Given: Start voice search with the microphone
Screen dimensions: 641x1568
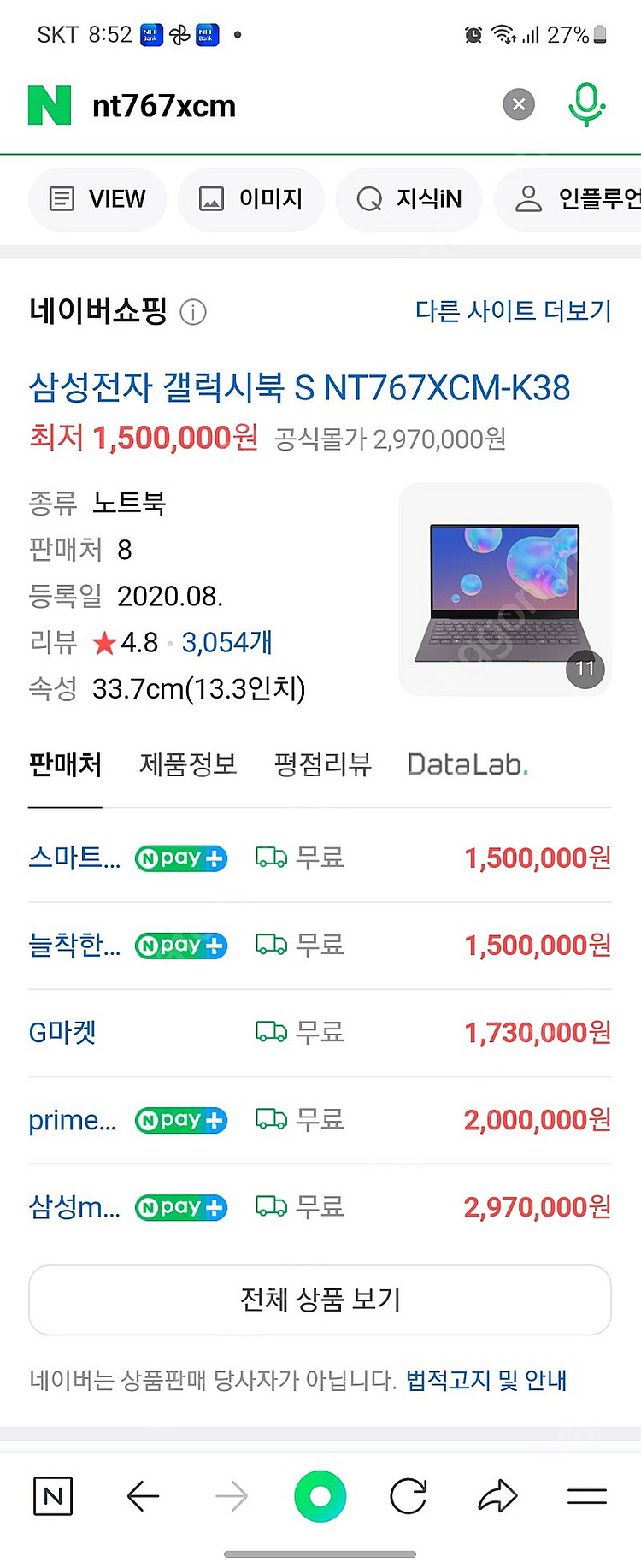Looking at the screenshot, I should point(586,104).
